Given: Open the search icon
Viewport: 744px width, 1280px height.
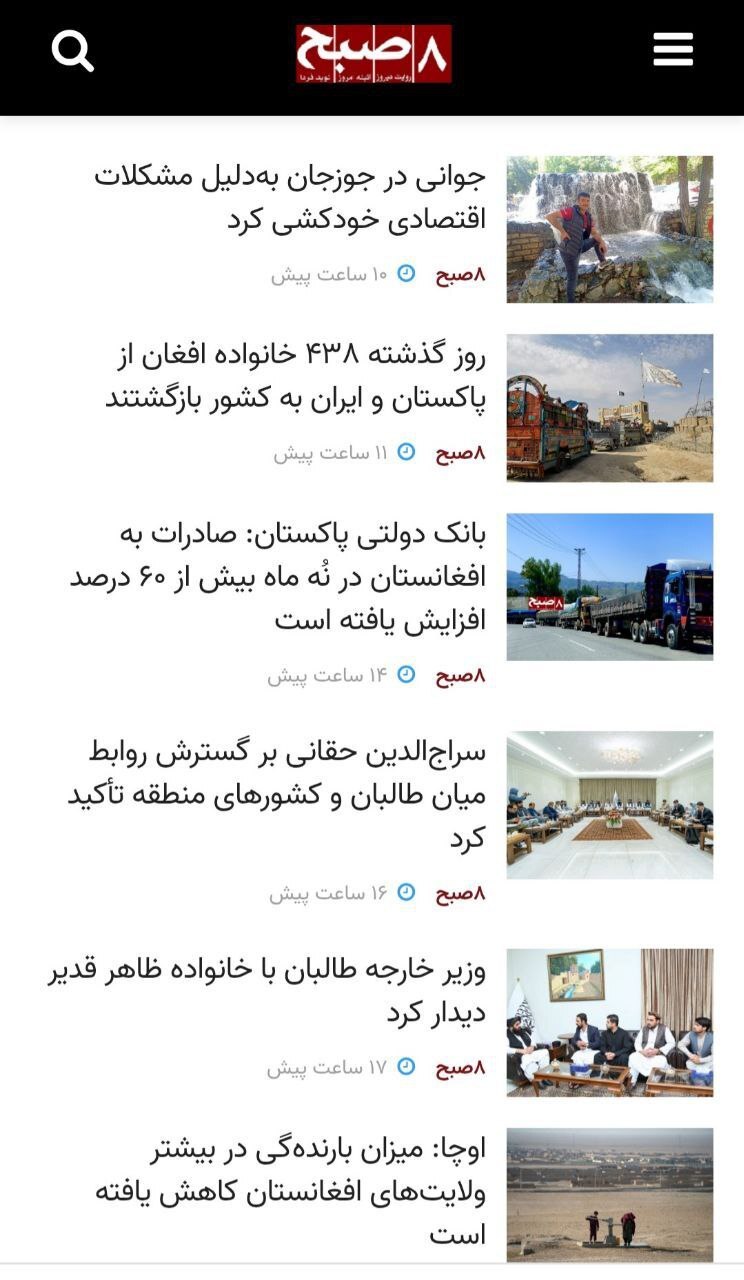Looking at the screenshot, I should 72,50.
